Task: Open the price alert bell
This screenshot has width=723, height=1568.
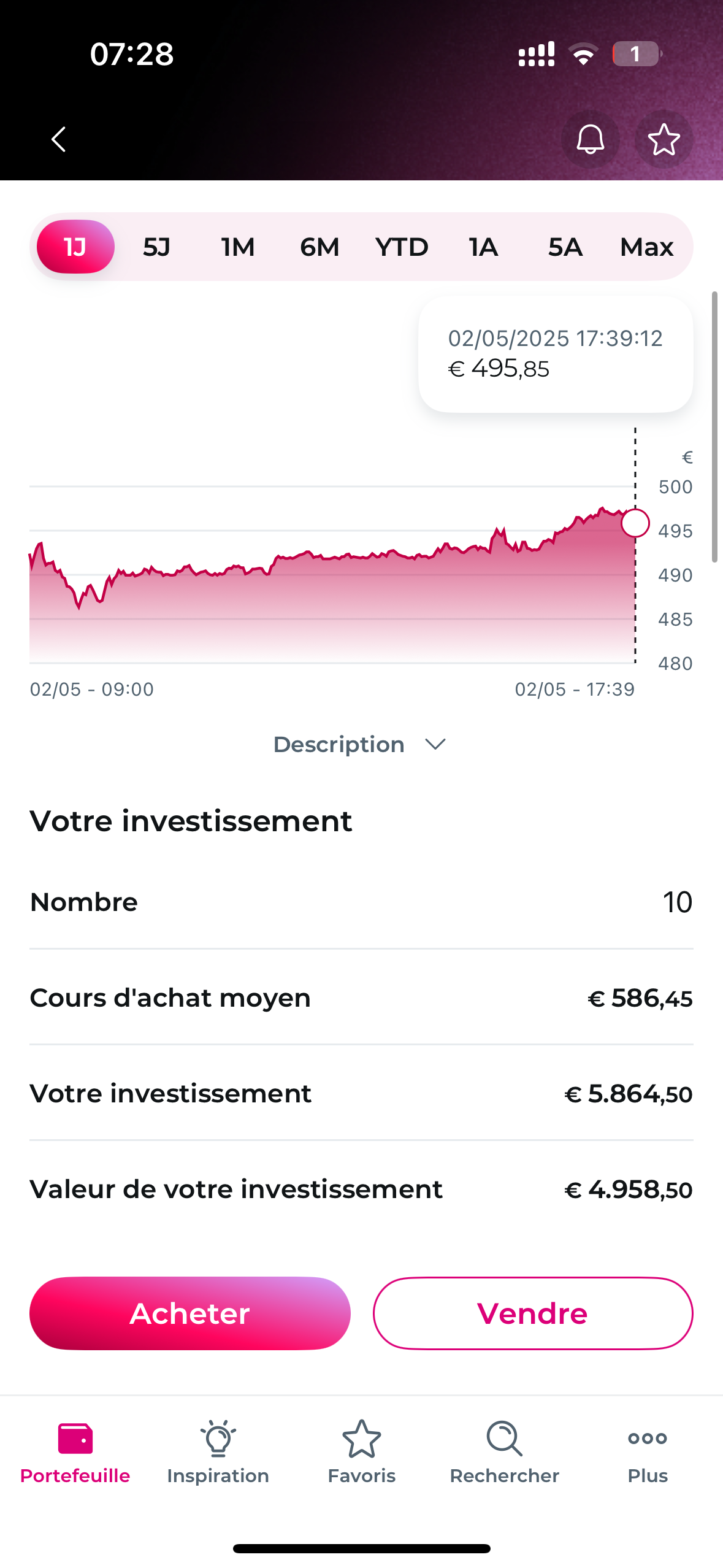Action: tap(590, 139)
